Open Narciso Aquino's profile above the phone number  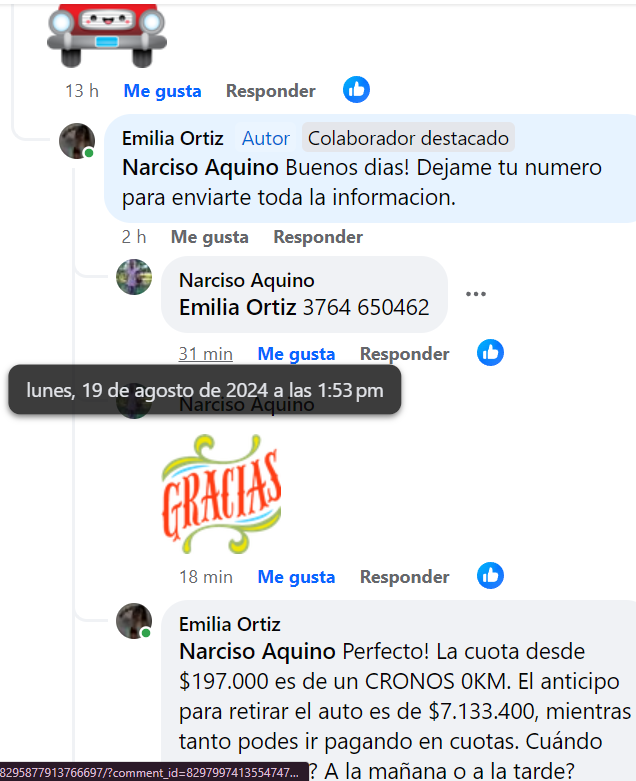click(x=246, y=280)
